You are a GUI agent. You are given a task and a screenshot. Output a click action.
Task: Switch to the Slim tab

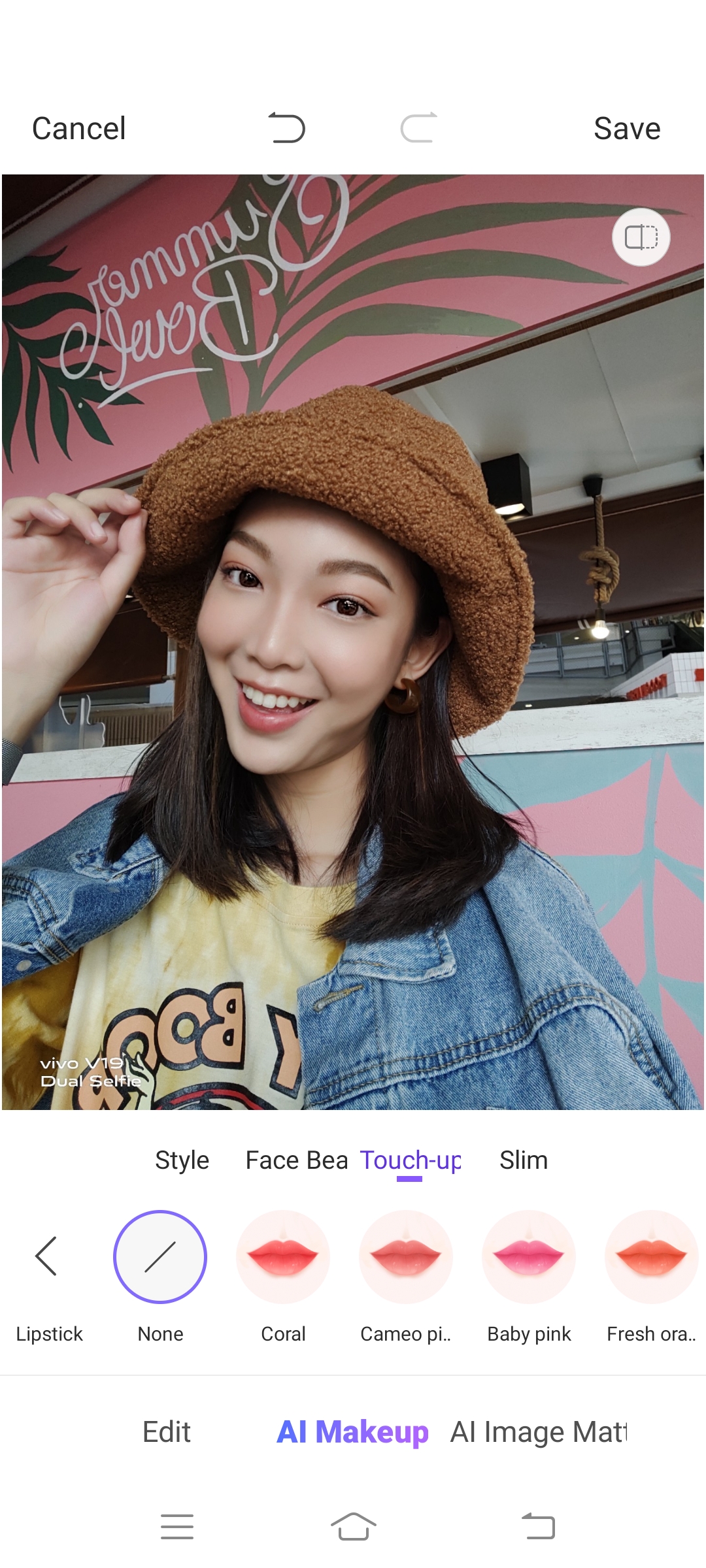[x=523, y=1160]
